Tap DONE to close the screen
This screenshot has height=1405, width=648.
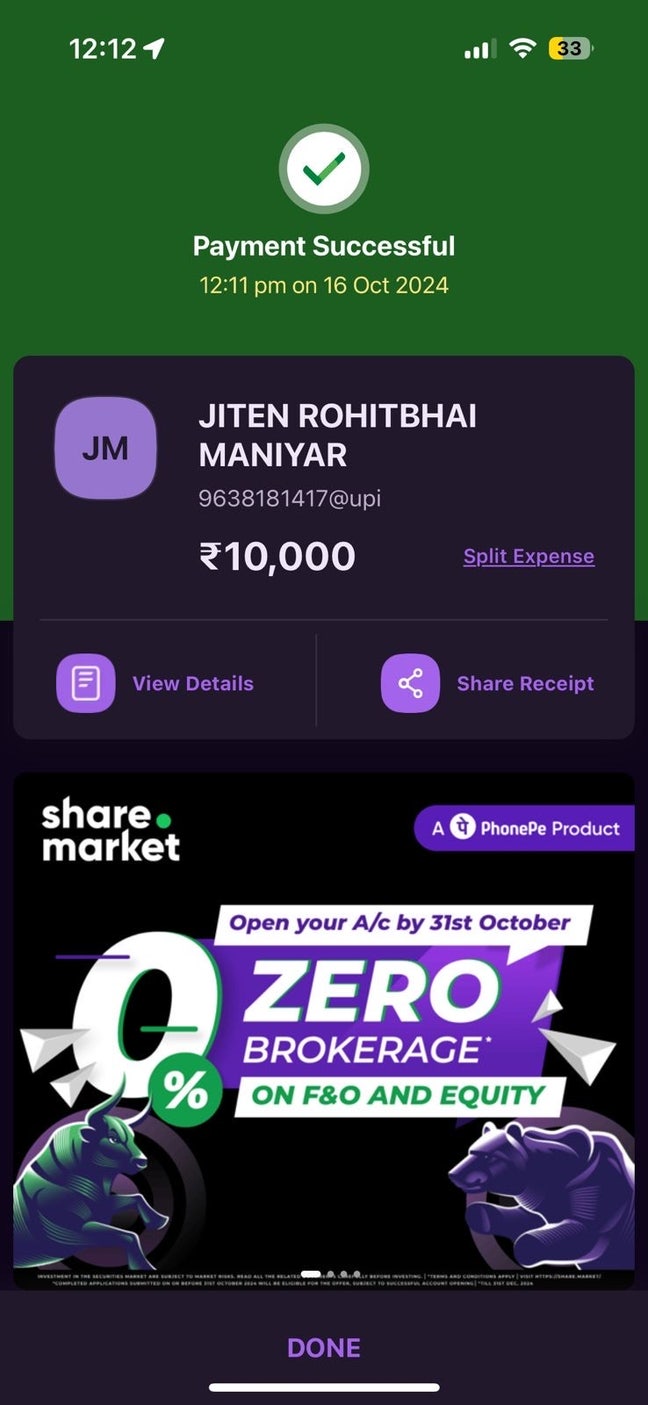pyautogui.click(x=323, y=1347)
